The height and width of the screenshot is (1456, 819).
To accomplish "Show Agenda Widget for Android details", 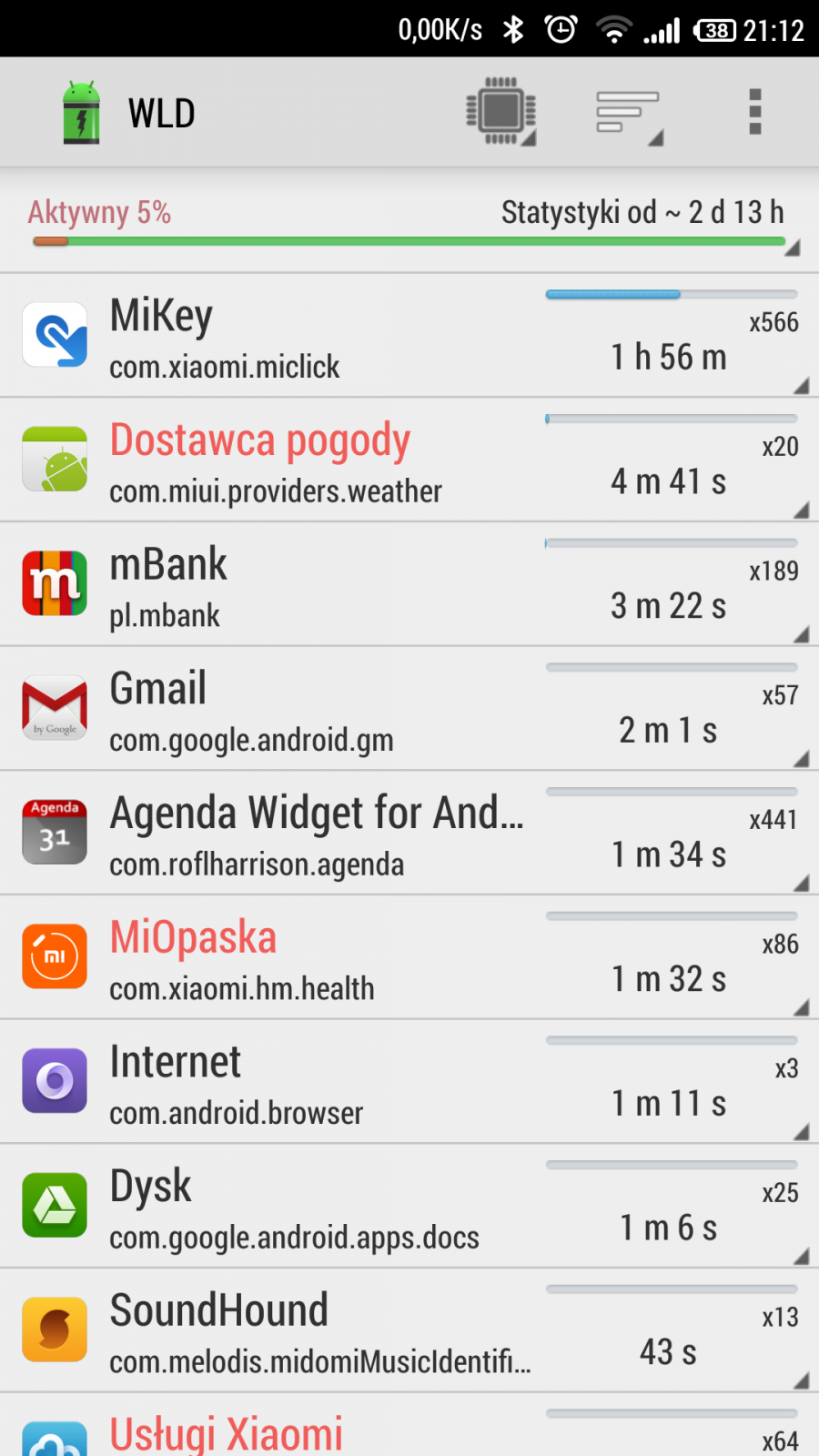I will pyautogui.click(x=409, y=834).
